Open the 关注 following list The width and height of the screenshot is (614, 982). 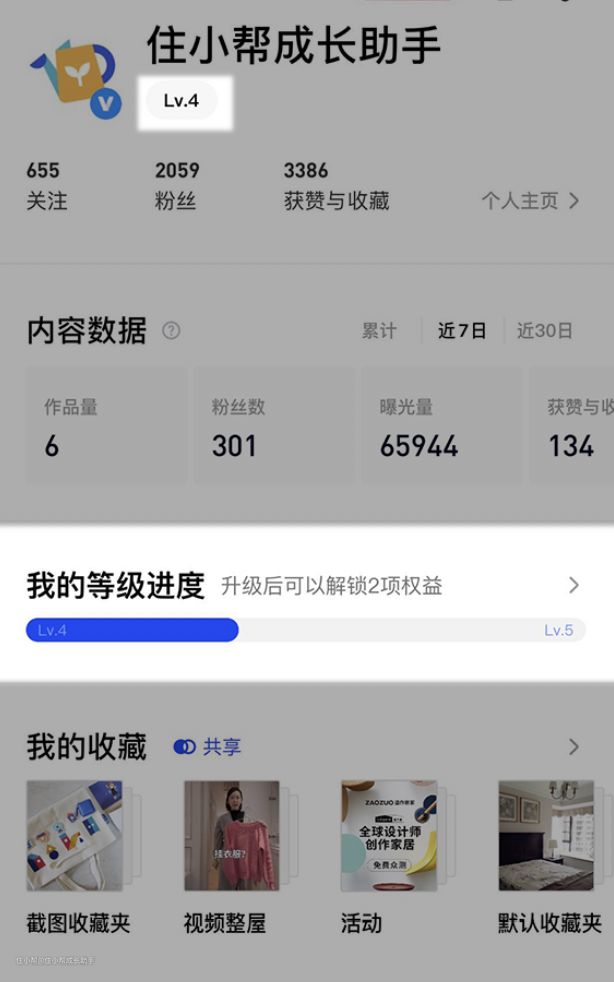click(x=46, y=186)
